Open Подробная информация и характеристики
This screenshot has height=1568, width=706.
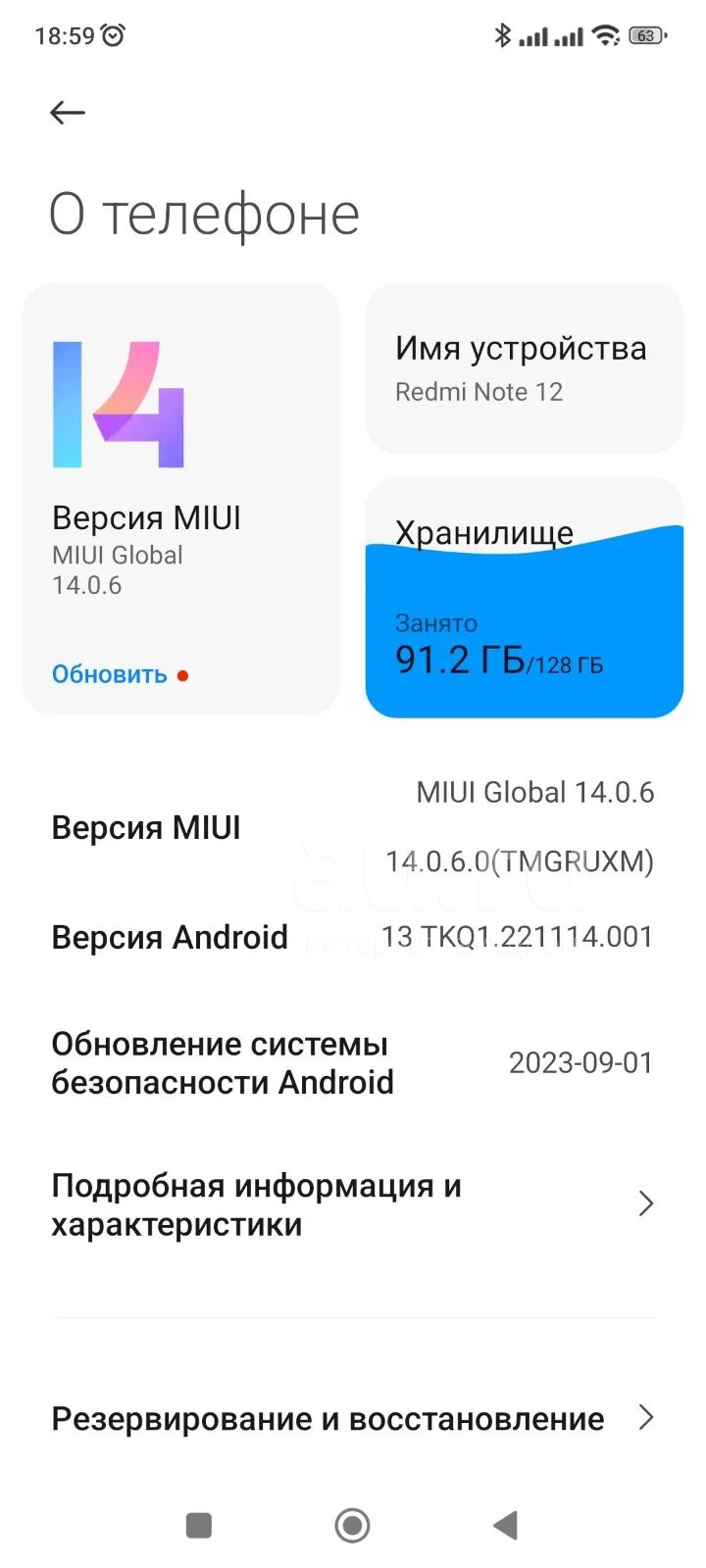pyautogui.click(x=353, y=1204)
